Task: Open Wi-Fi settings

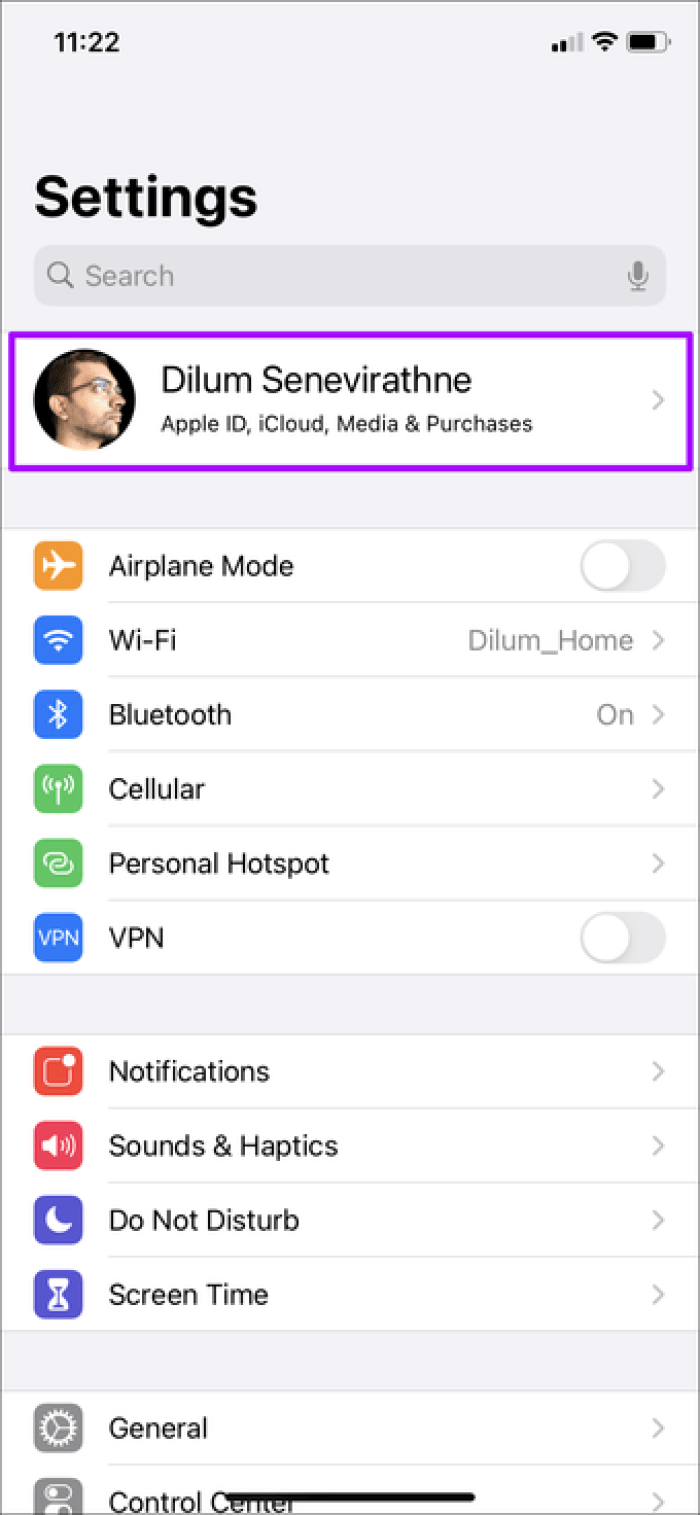Action: 350,640
